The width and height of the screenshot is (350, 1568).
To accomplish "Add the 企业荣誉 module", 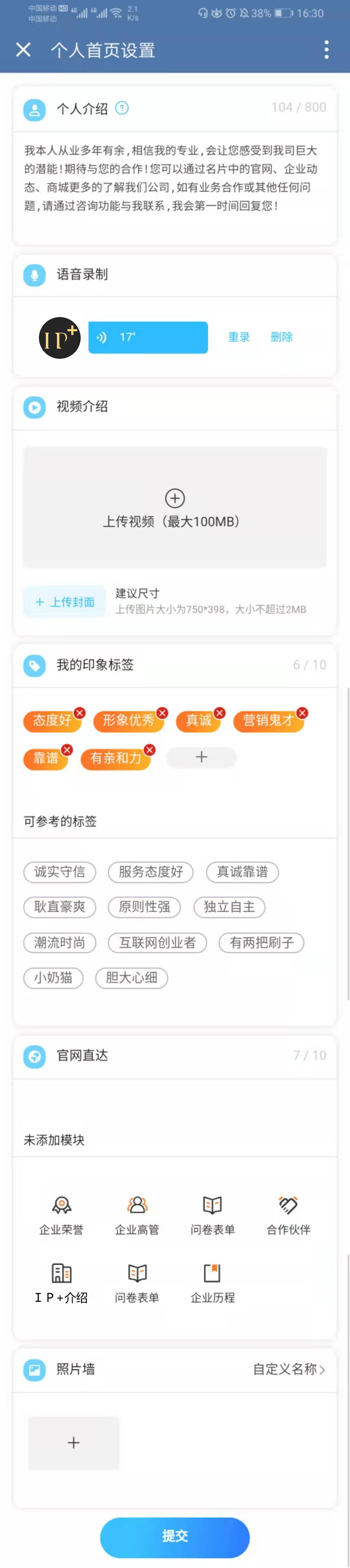I will click(x=62, y=1215).
